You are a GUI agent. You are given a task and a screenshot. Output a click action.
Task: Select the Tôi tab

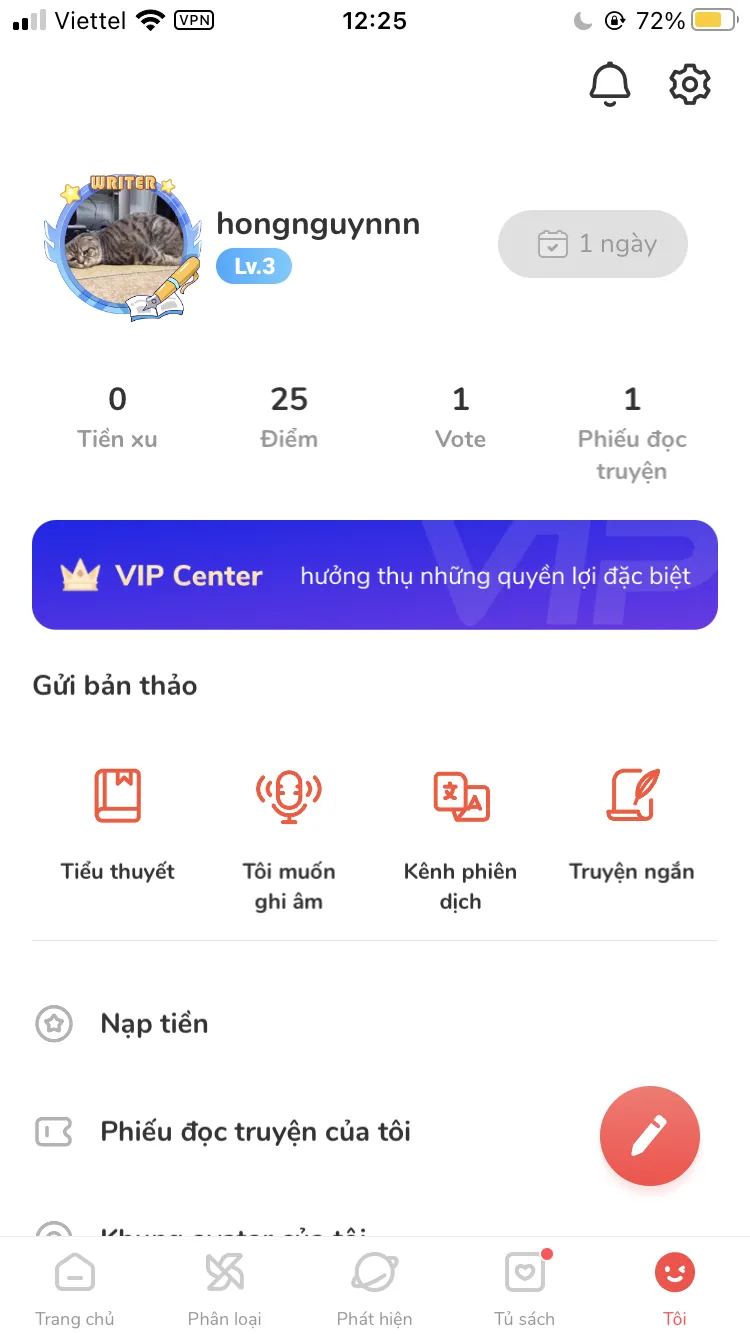click(675, 1288)
